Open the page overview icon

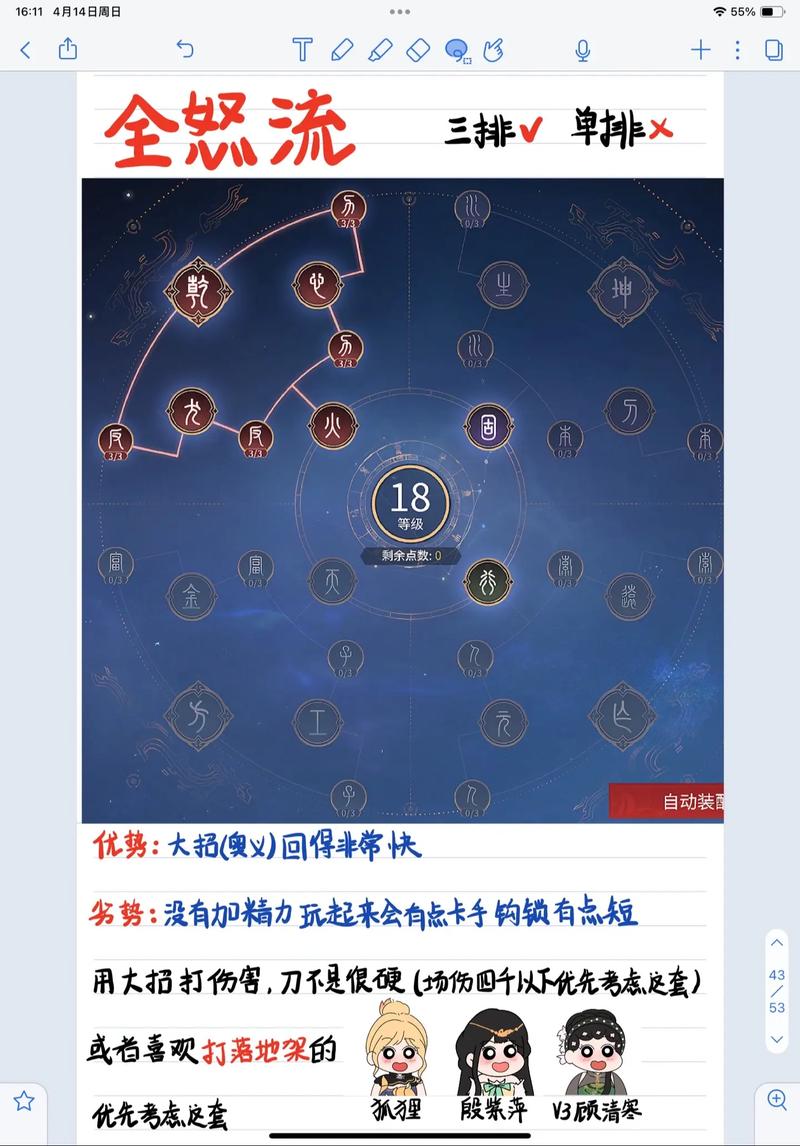(x=773, y=49)
